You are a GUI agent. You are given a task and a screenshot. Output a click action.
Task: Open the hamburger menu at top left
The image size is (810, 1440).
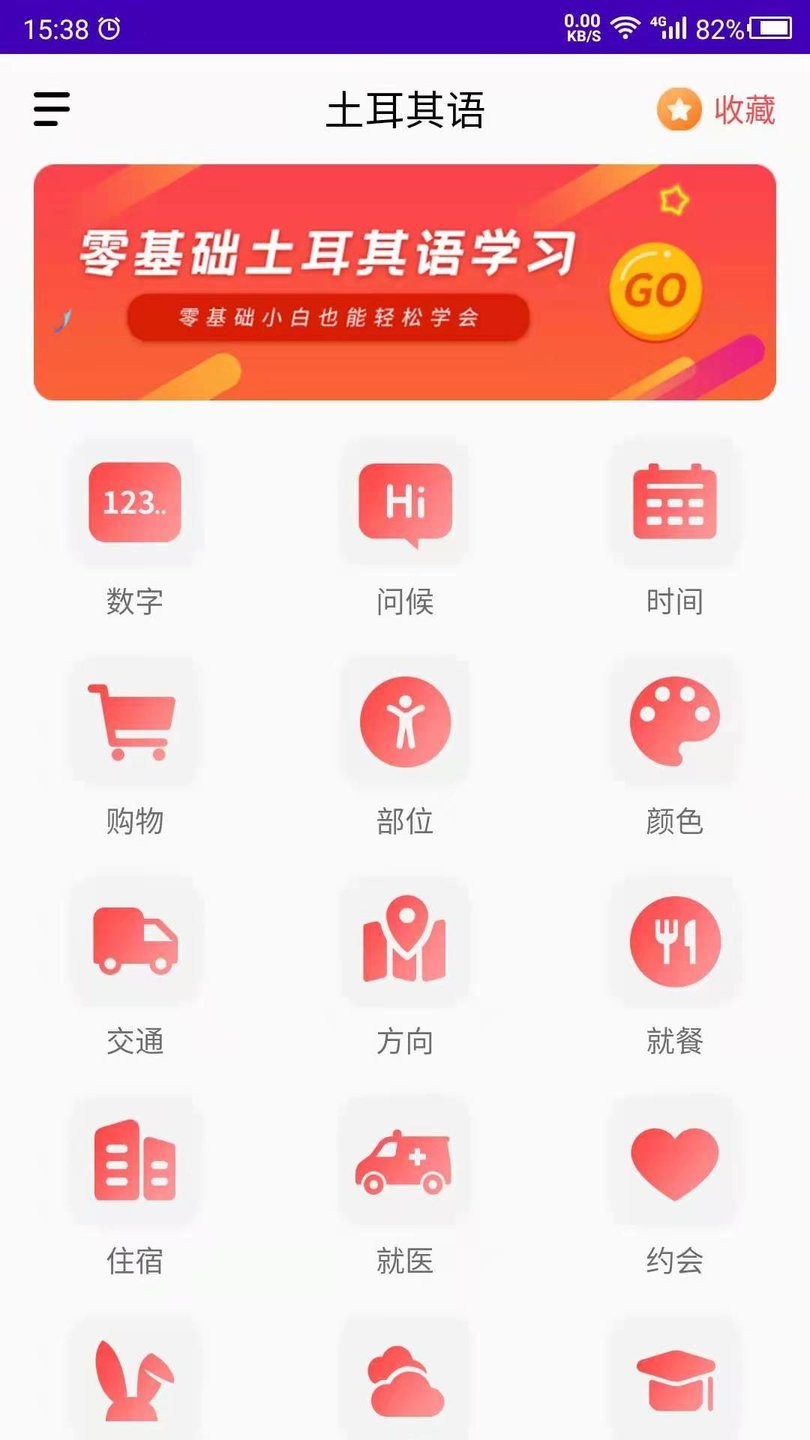[50, 110]
